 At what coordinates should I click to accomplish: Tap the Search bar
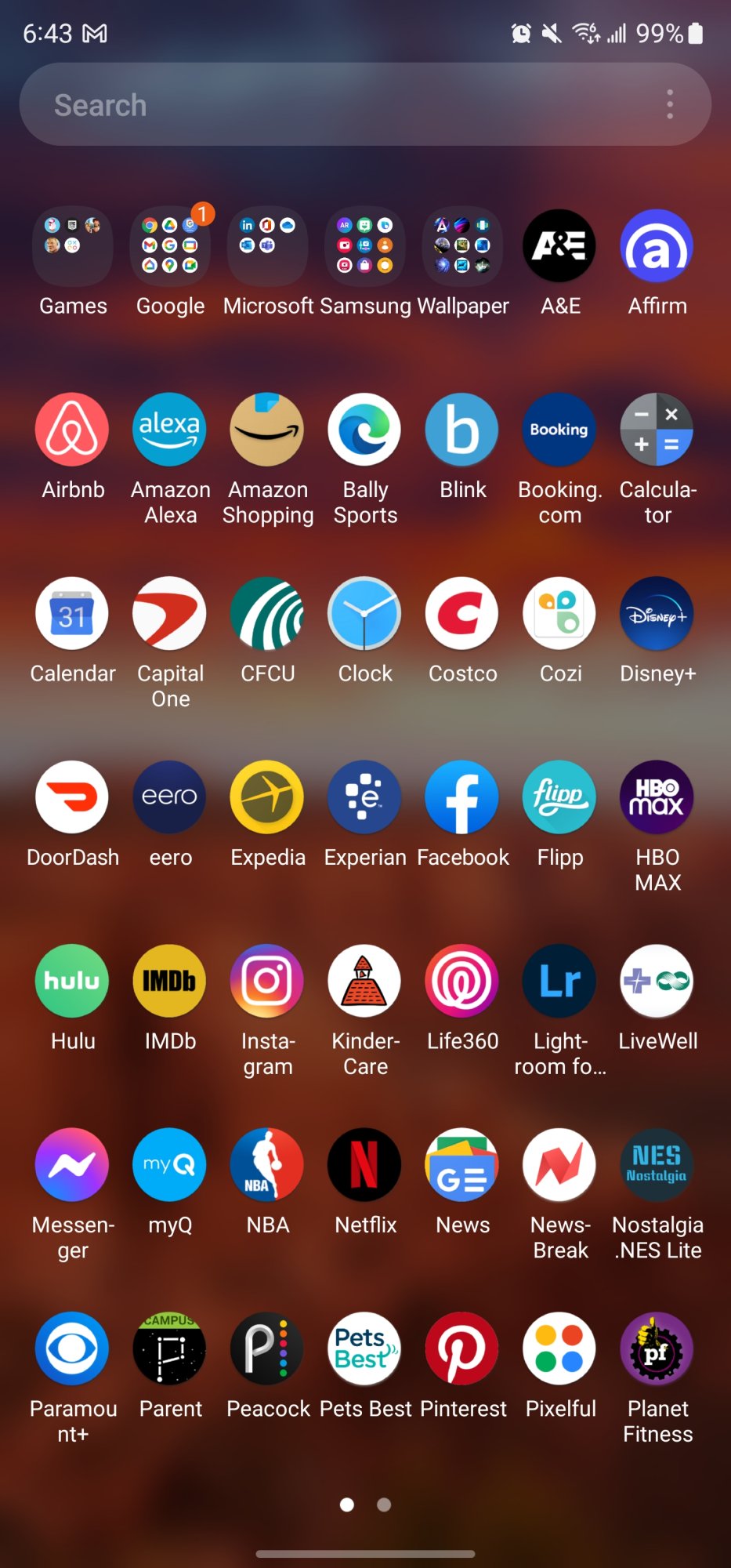pyautogui.click(x=313, y=103)
